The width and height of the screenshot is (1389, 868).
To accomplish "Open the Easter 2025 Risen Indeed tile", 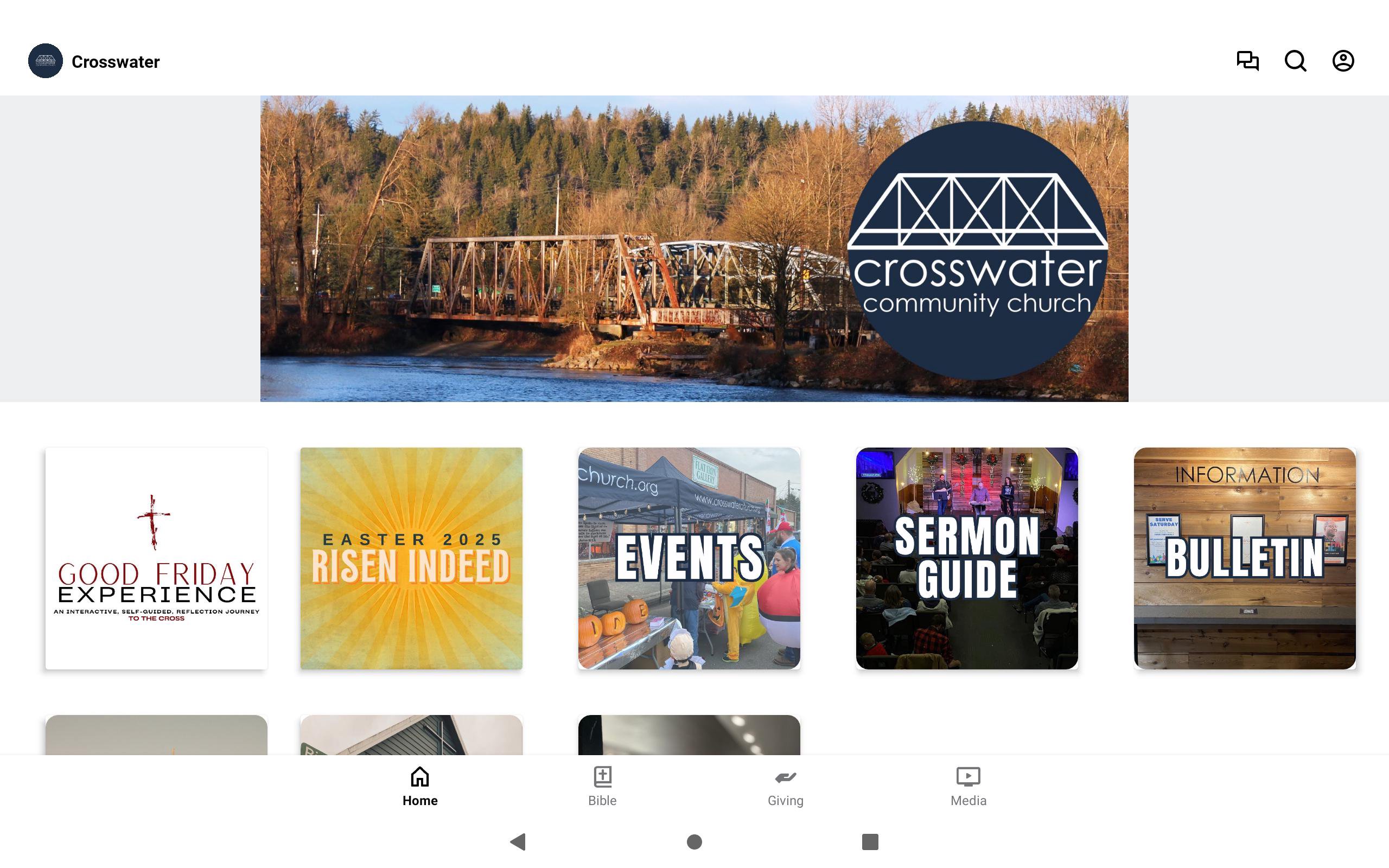I will [411, 558].
